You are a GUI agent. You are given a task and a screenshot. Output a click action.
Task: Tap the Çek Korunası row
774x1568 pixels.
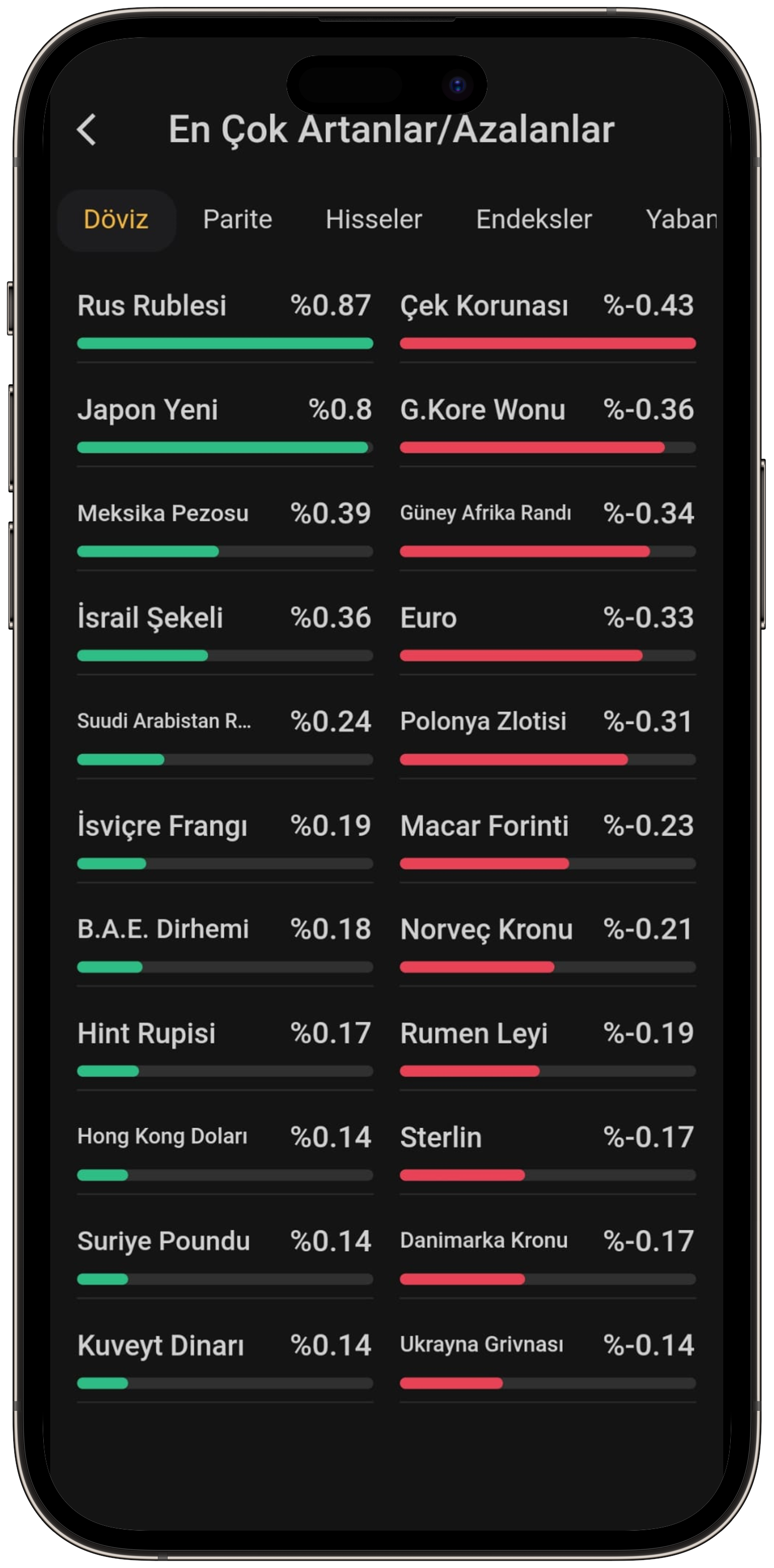[547, 319]
